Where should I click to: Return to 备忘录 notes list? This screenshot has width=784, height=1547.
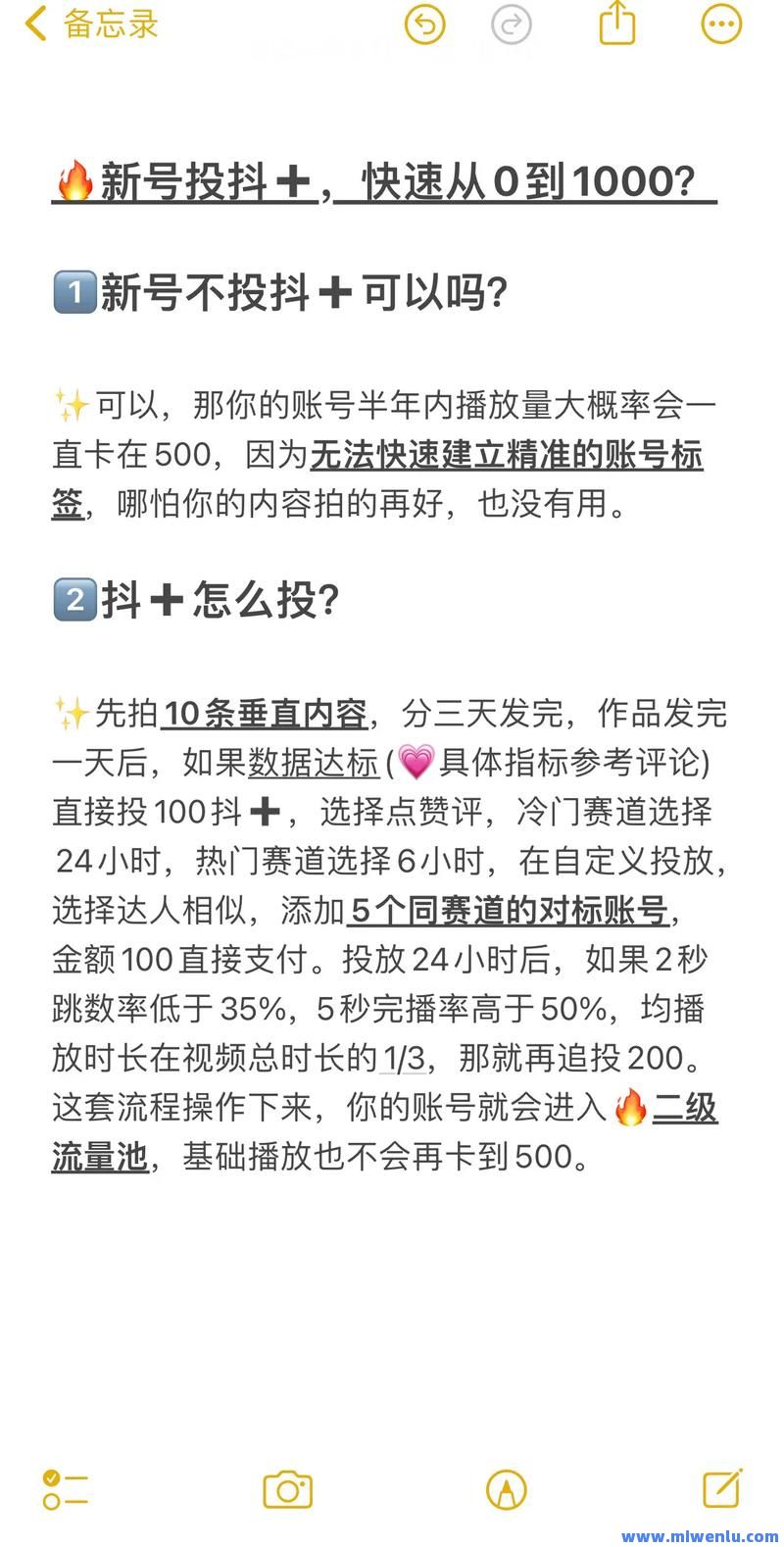click(x=88, y=25)
